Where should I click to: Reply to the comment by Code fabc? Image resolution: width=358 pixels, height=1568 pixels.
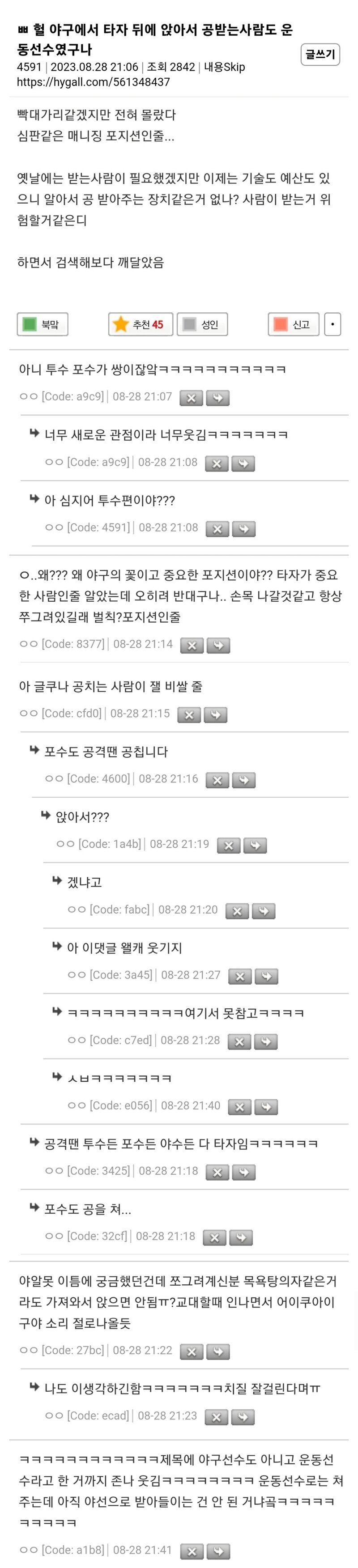[264, 911]
